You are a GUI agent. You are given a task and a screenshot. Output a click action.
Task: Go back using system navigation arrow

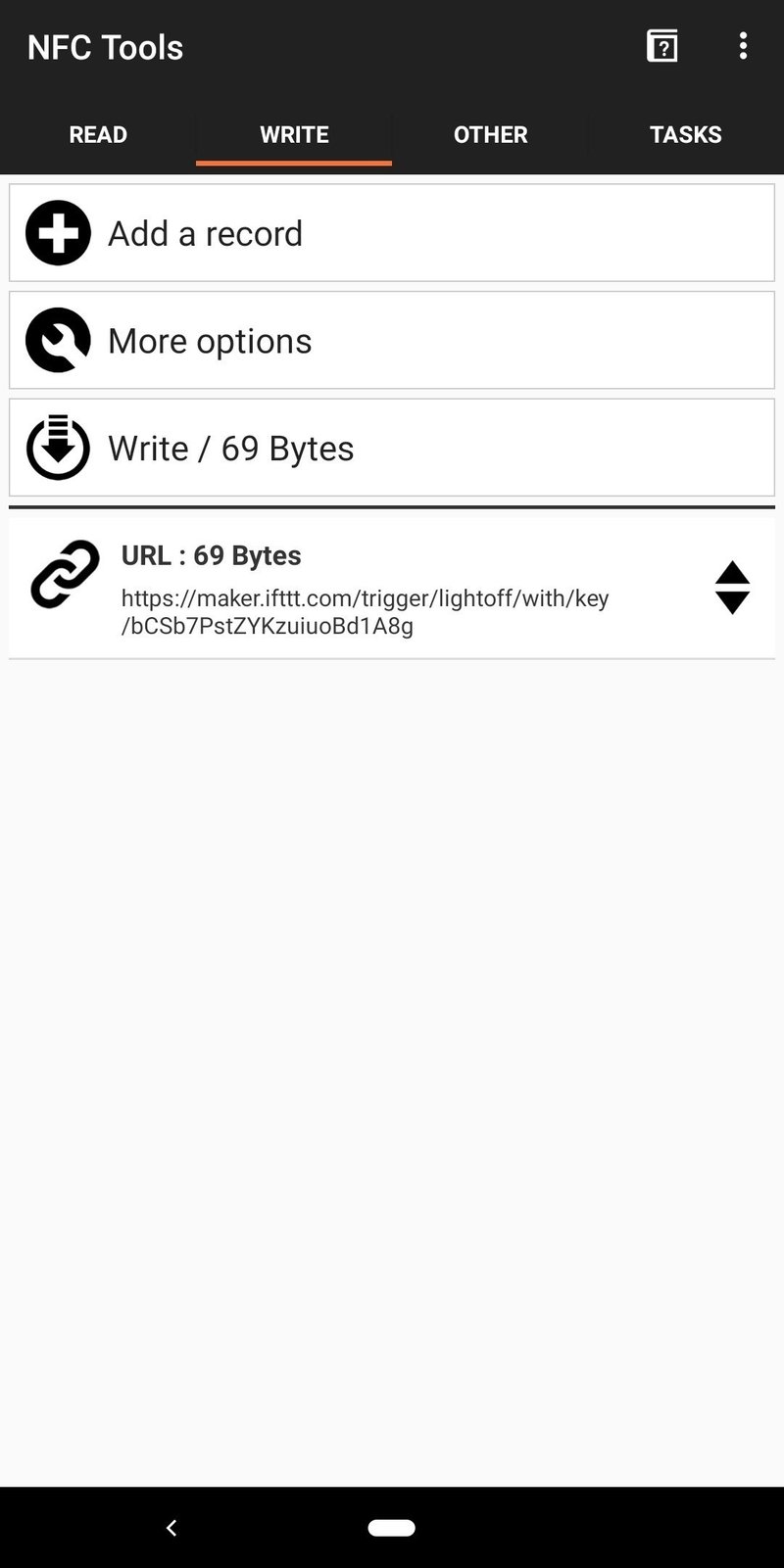171,1527
